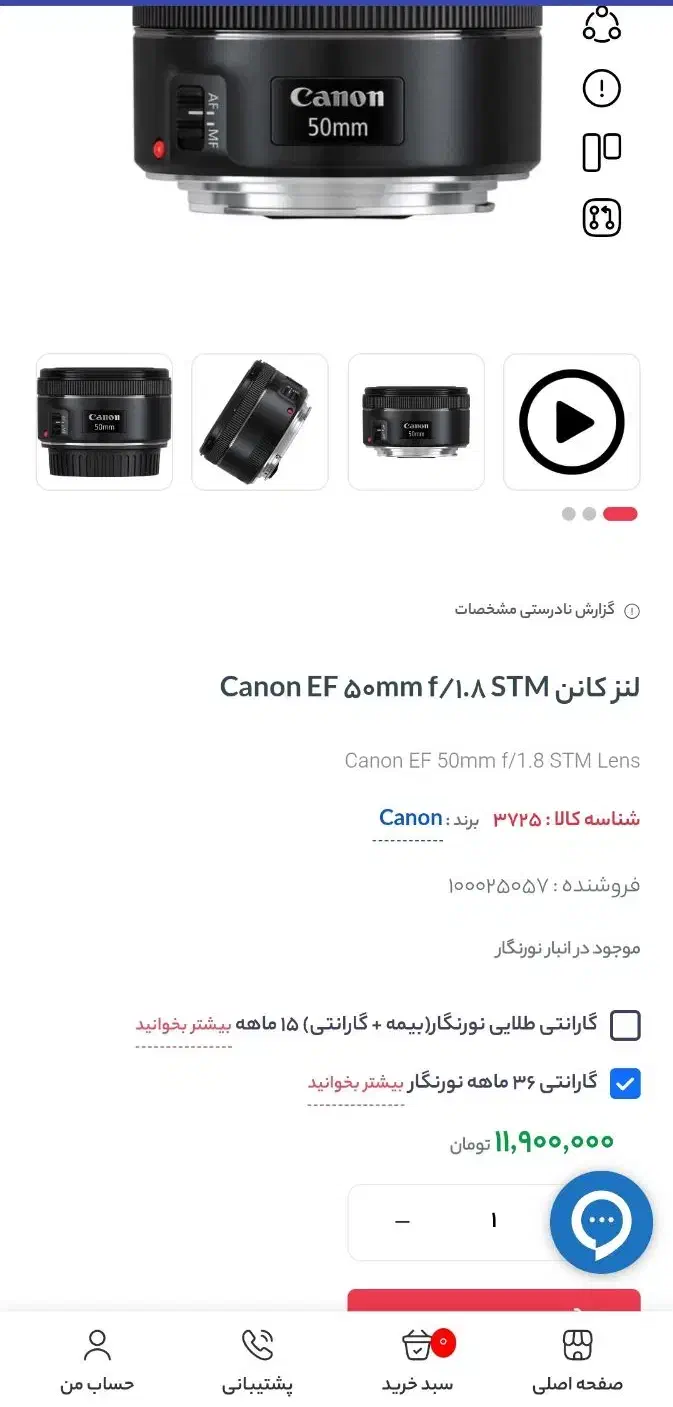The height and width of the screenshot is (1407, 673).
Task: Tap the branching-arrow icon beside the photo
Action: 601,217
